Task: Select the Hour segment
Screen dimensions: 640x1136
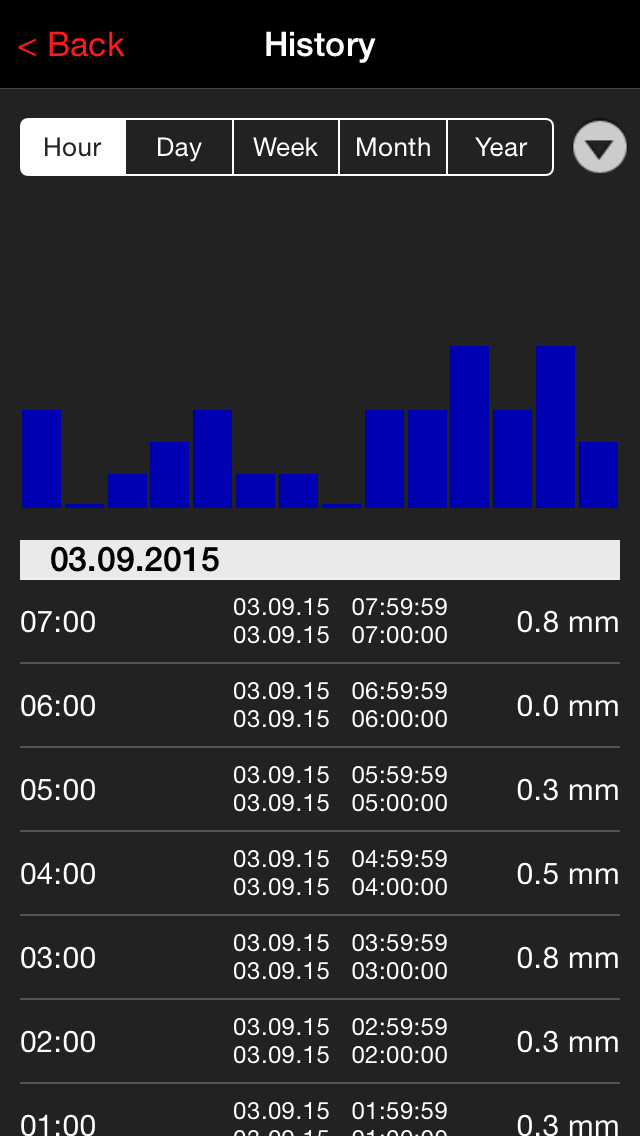Action: (73, 147)
